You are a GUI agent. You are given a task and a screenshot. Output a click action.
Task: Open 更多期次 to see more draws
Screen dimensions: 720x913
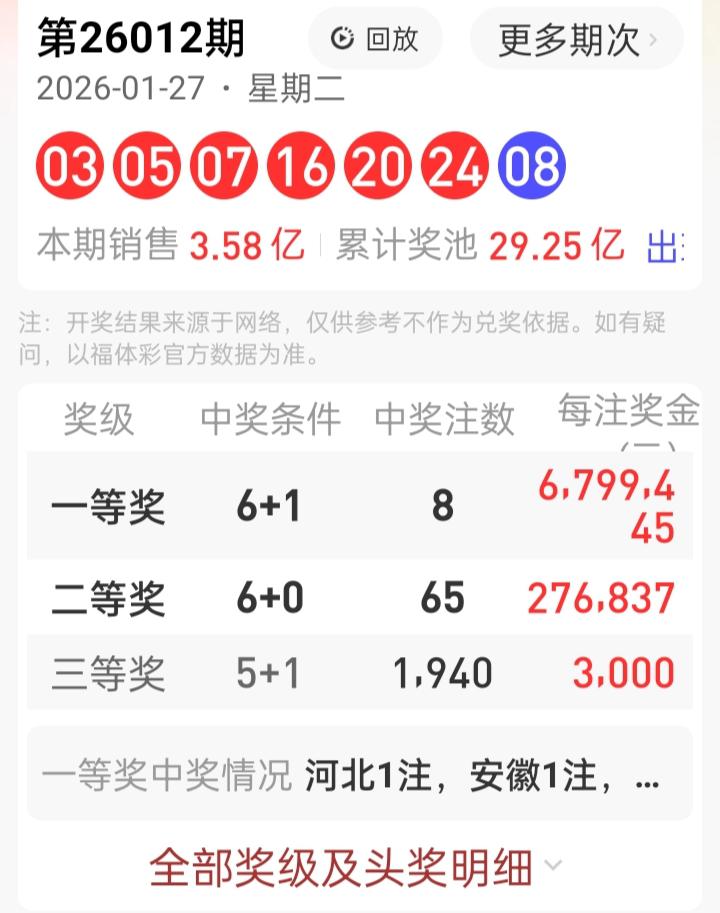[x=577, y=38]
